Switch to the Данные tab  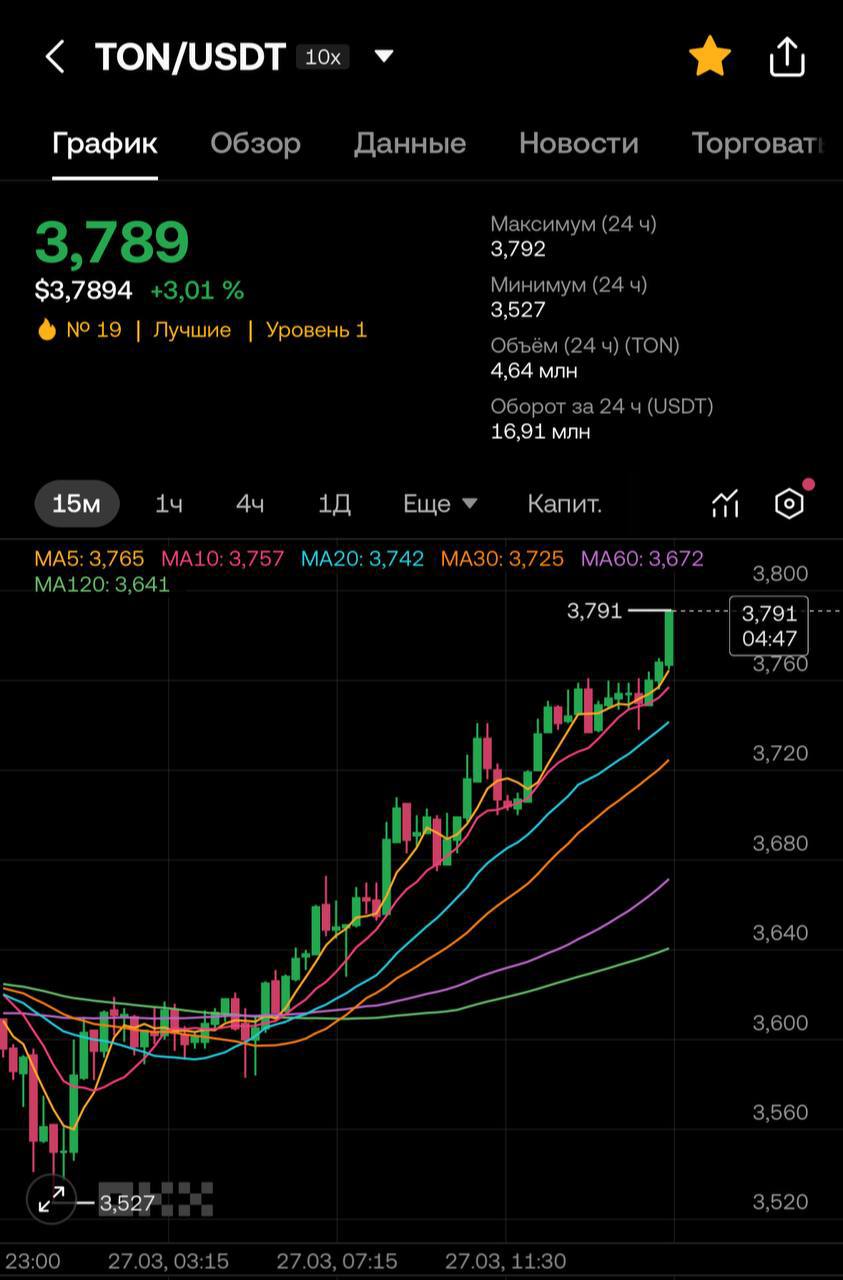tap(409, 143)
